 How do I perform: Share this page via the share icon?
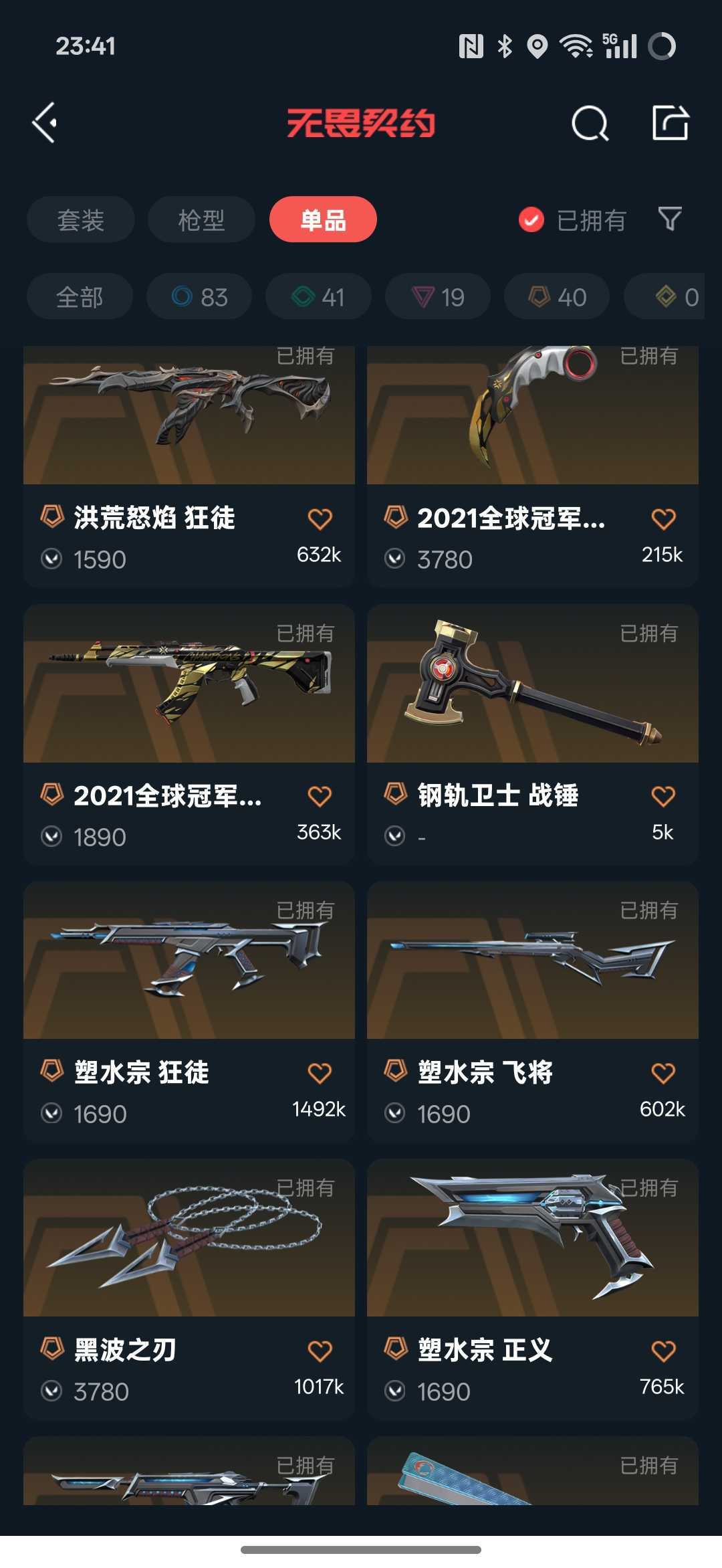[671, 123]
